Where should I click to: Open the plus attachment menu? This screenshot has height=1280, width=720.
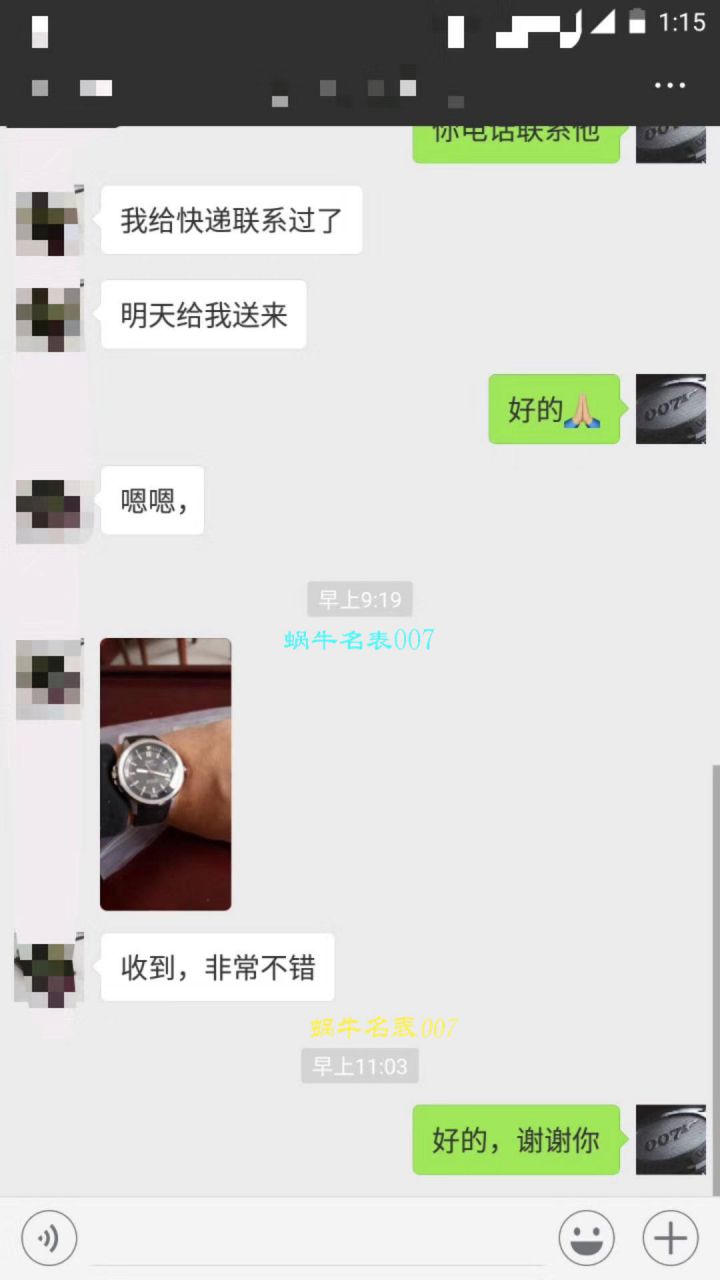tap(670, 1238)
